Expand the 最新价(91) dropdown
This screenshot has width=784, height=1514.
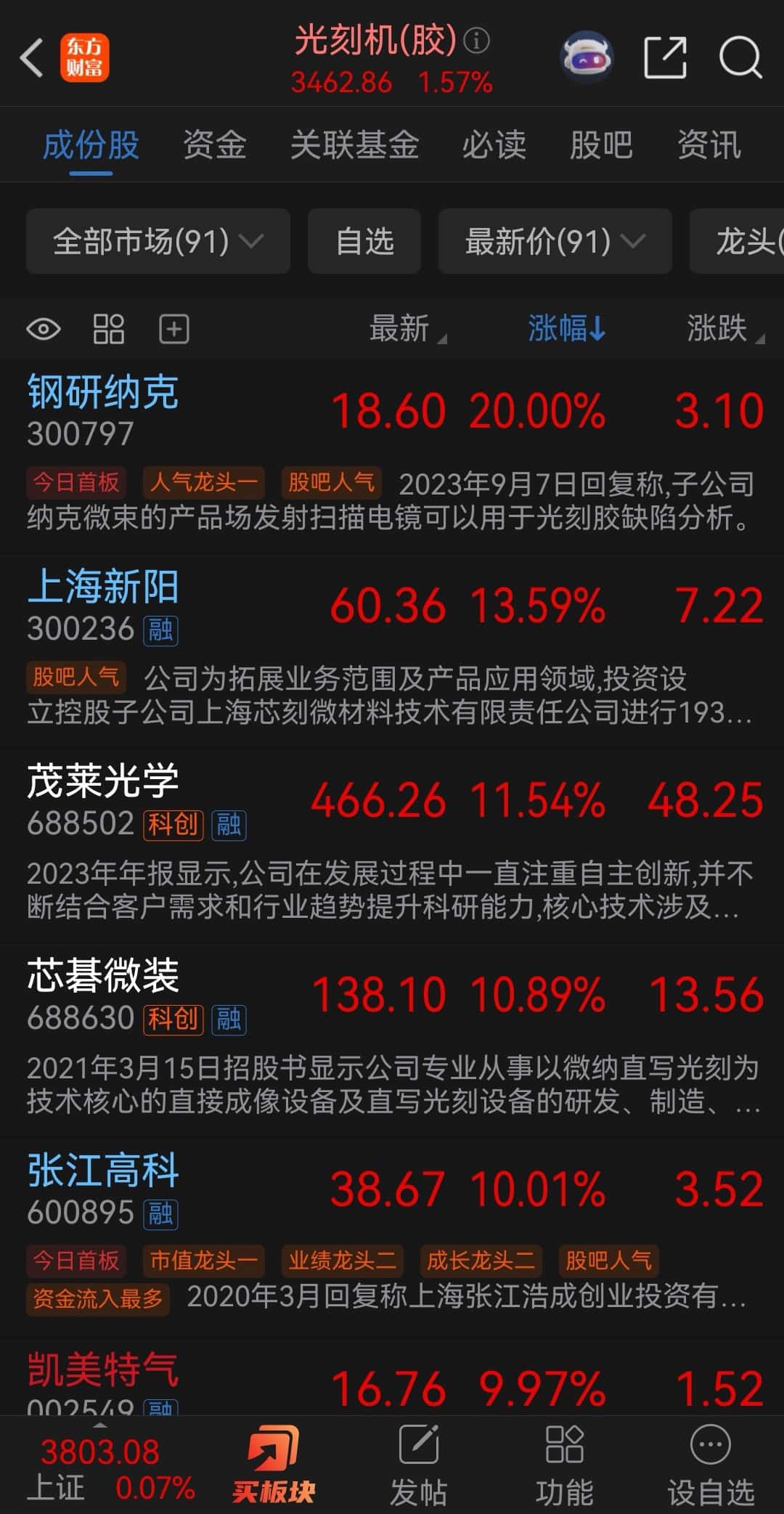pos(555,241)
